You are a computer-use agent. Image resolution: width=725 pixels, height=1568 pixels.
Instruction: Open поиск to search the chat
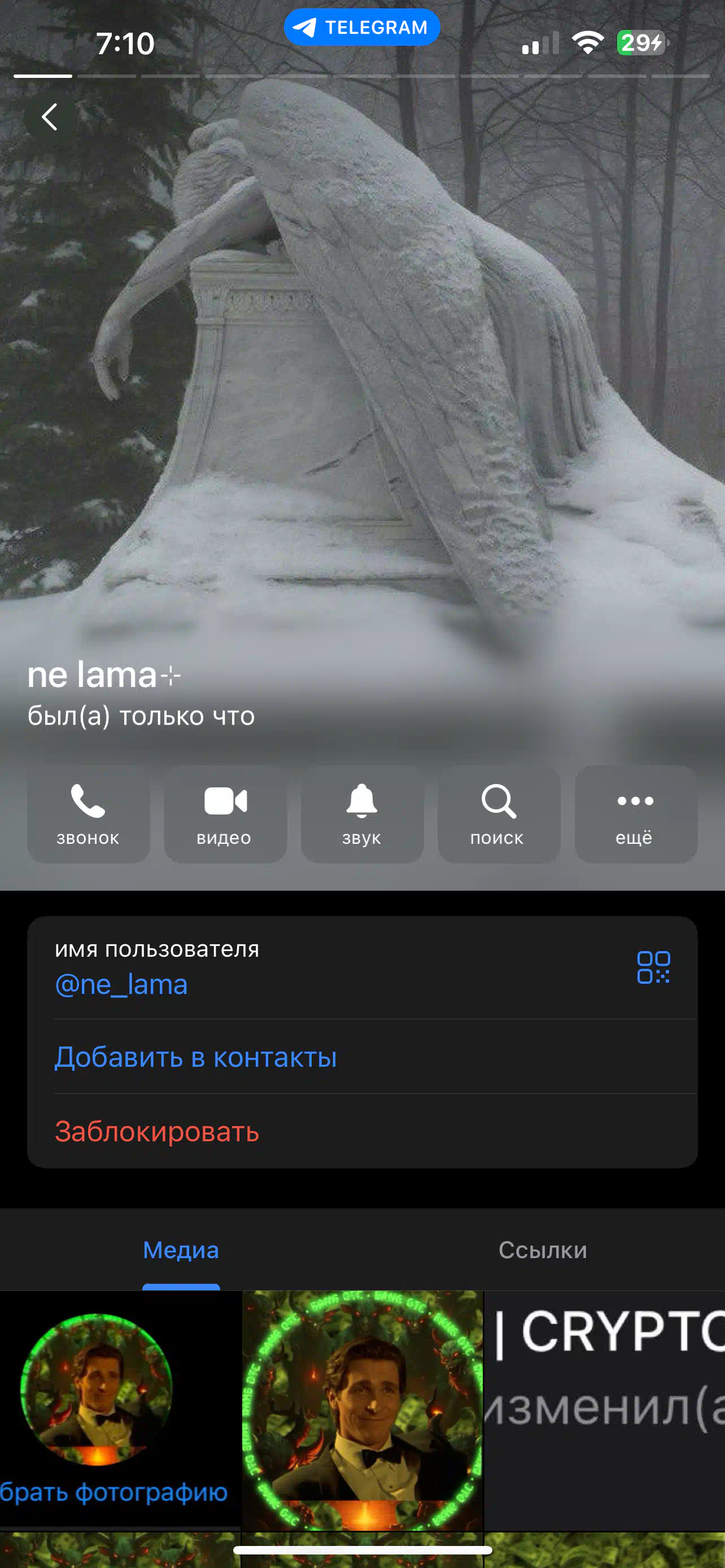(x=499, y=814)
